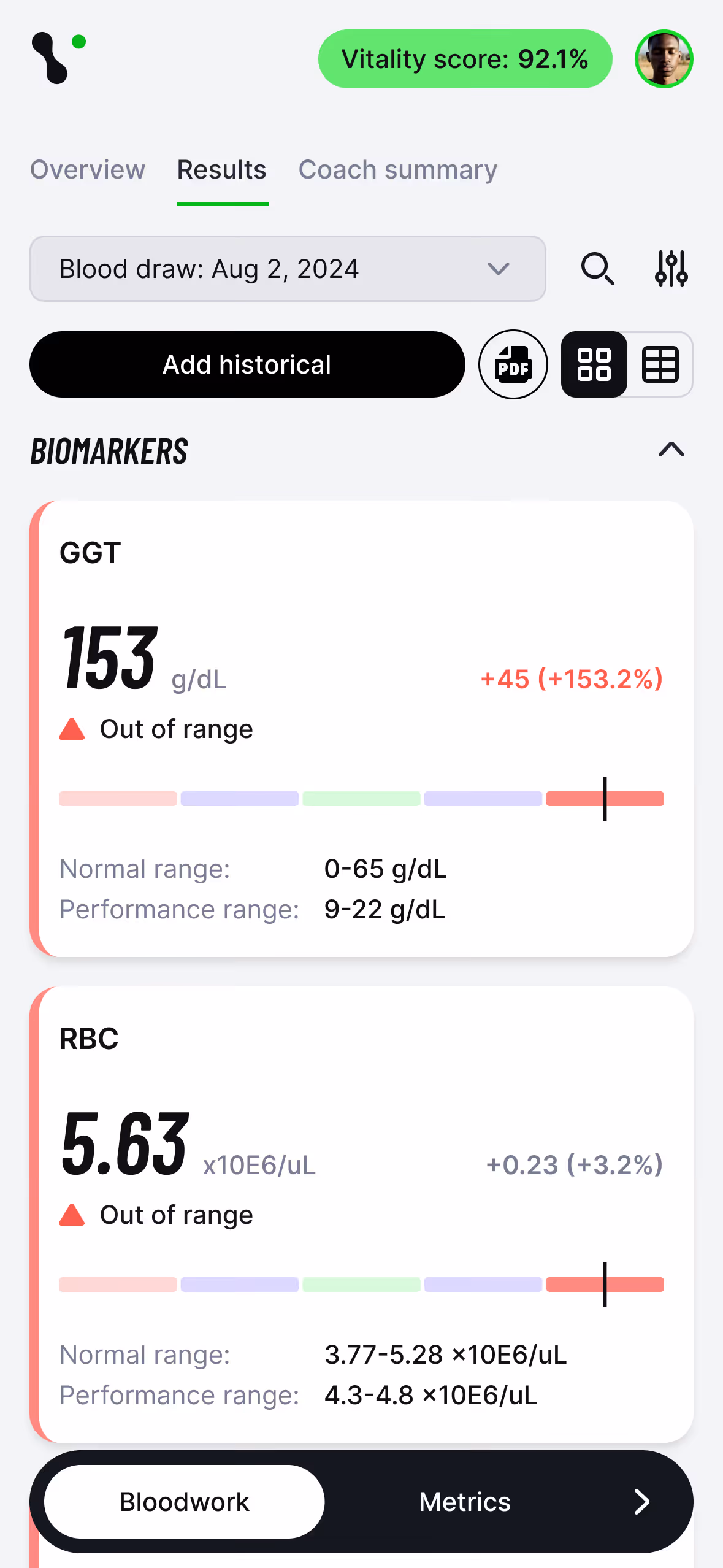Switch to the Metrics segment
The height and width of the screenshot is (1568, 723).
tap(465, 1502)
